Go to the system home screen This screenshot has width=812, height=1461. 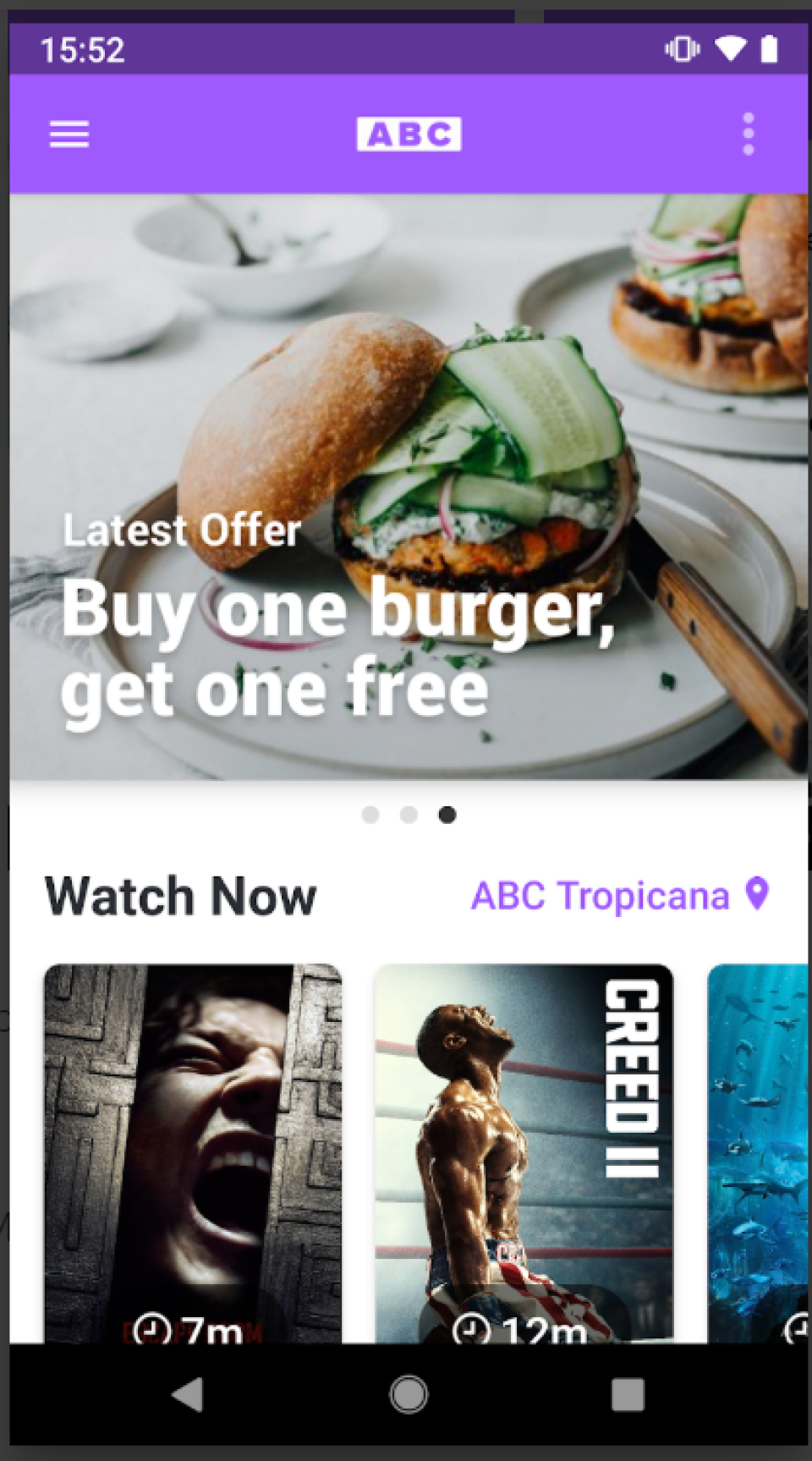point(409,1394)
